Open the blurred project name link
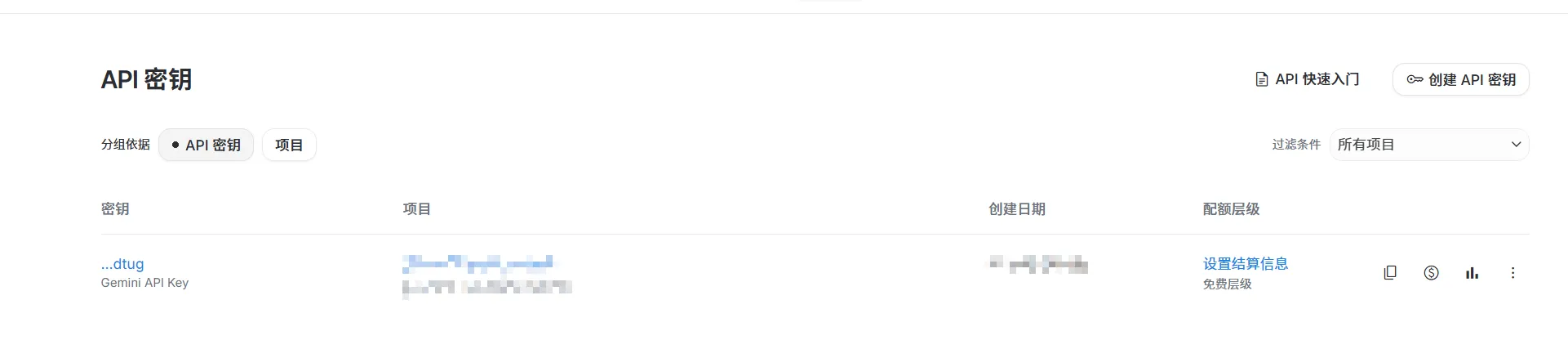 tap(478, 263)
